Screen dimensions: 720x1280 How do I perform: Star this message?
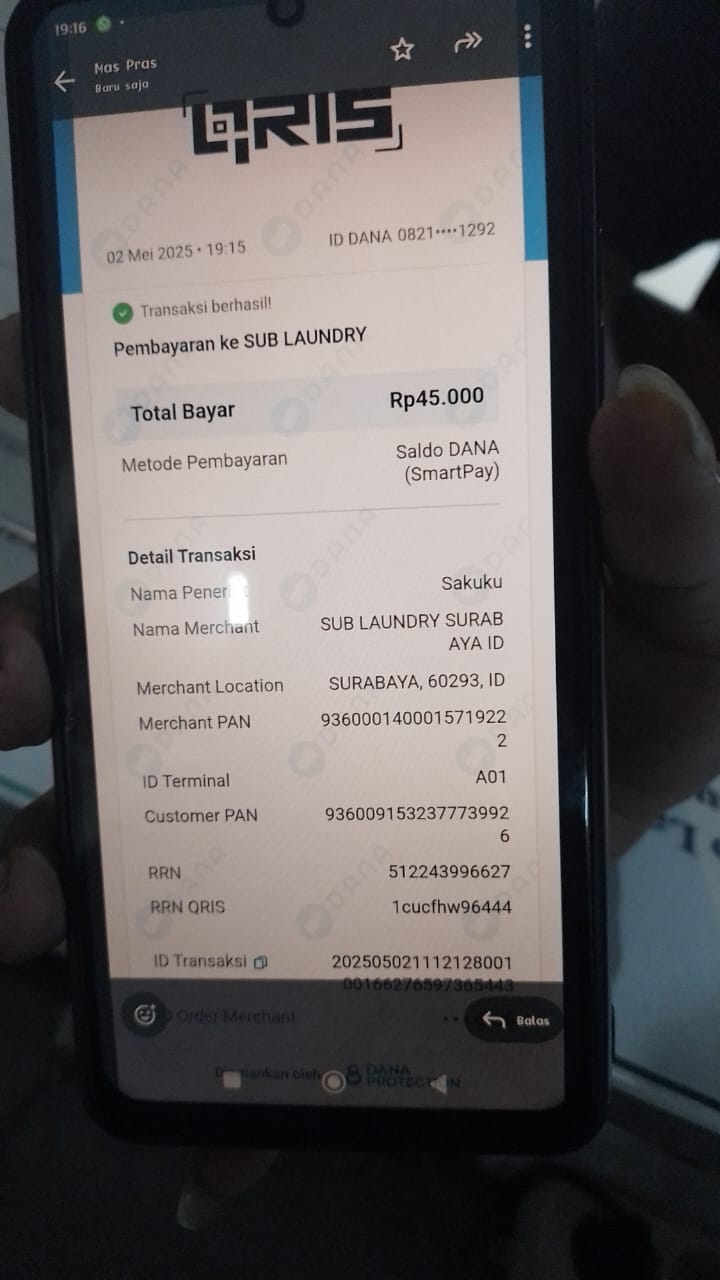coord(402,49)
